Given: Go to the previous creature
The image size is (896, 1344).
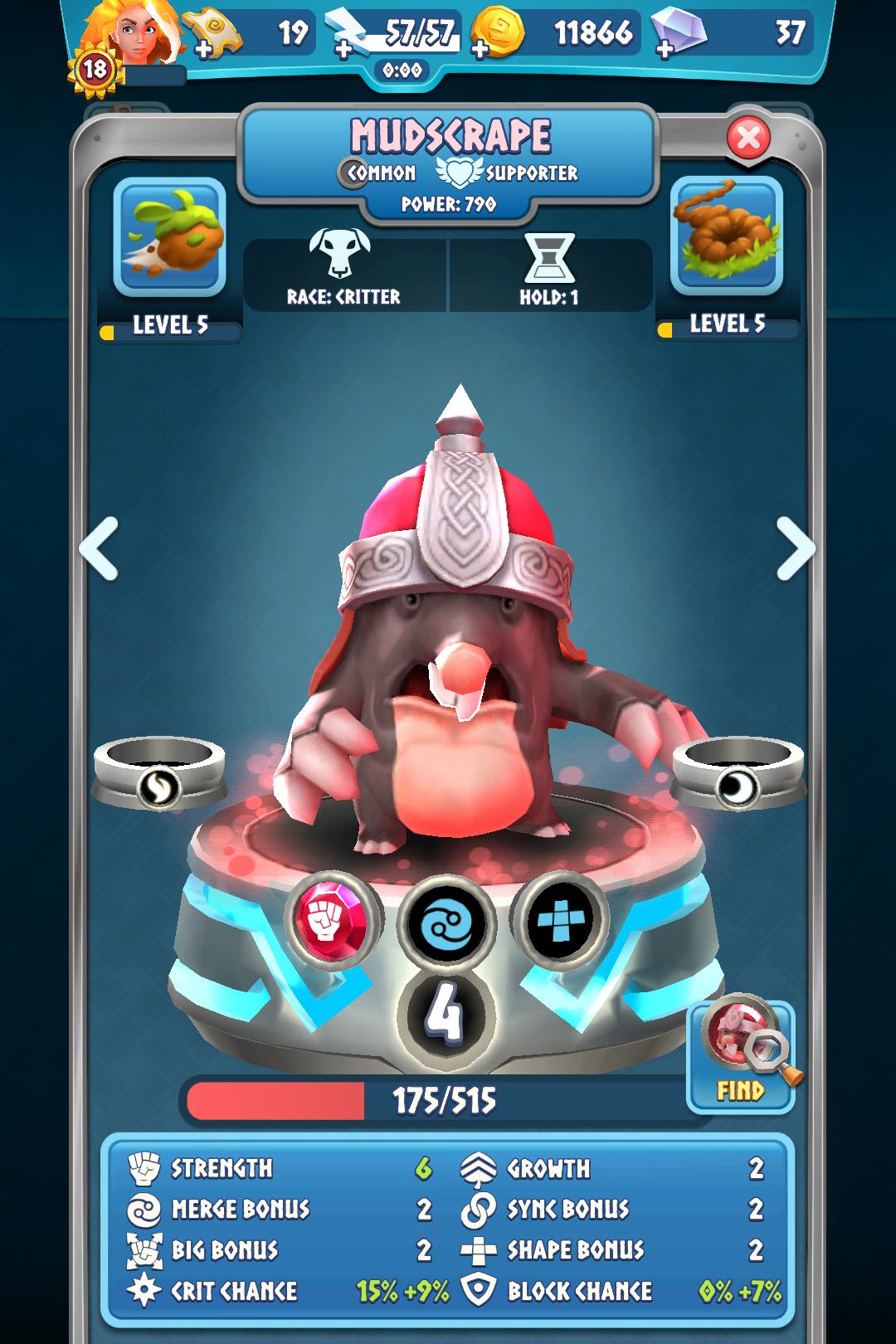Looking at the screenshot, I should coord(100,548).
